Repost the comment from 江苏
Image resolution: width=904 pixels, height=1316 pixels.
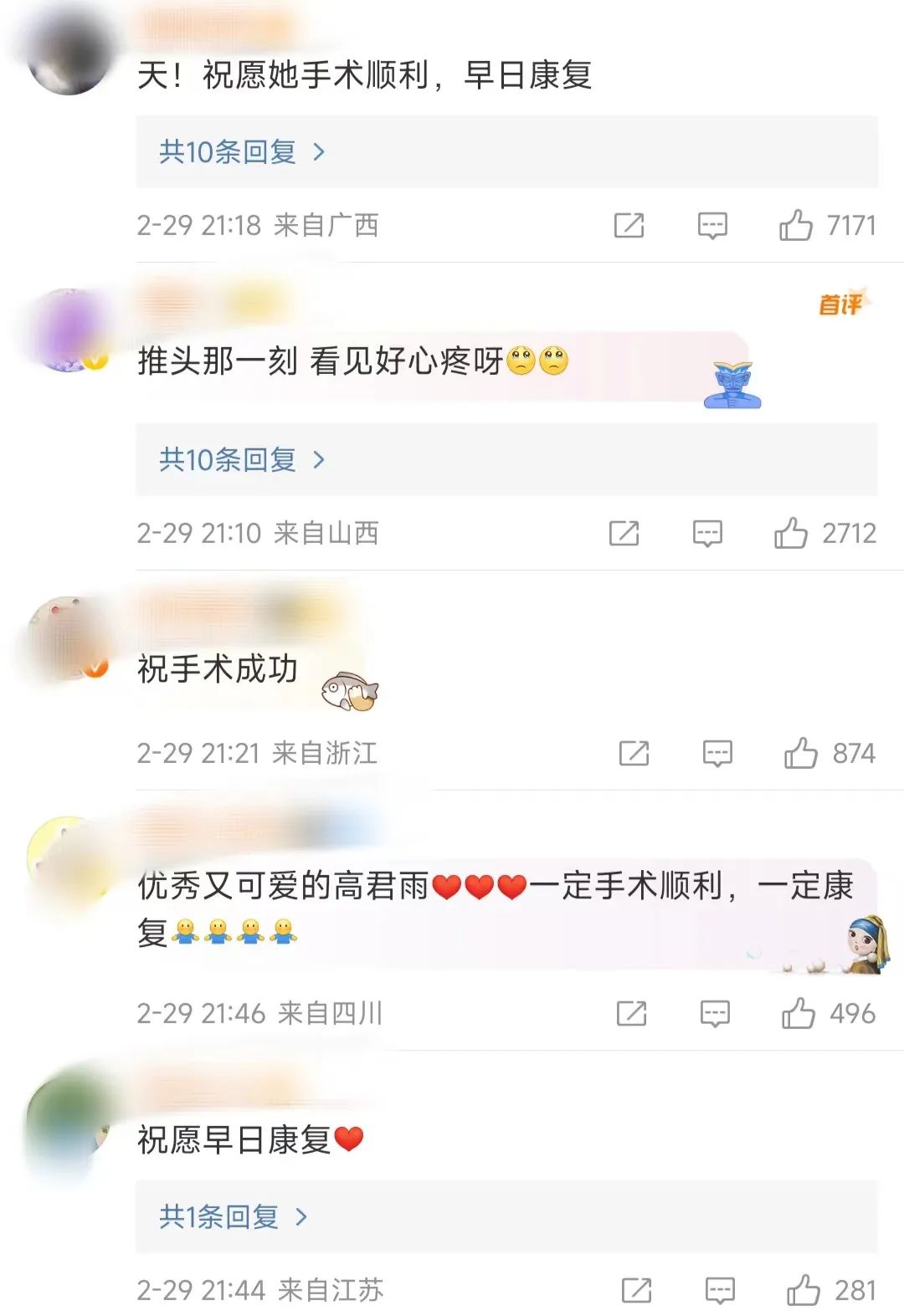click(x=636, y=1290)
